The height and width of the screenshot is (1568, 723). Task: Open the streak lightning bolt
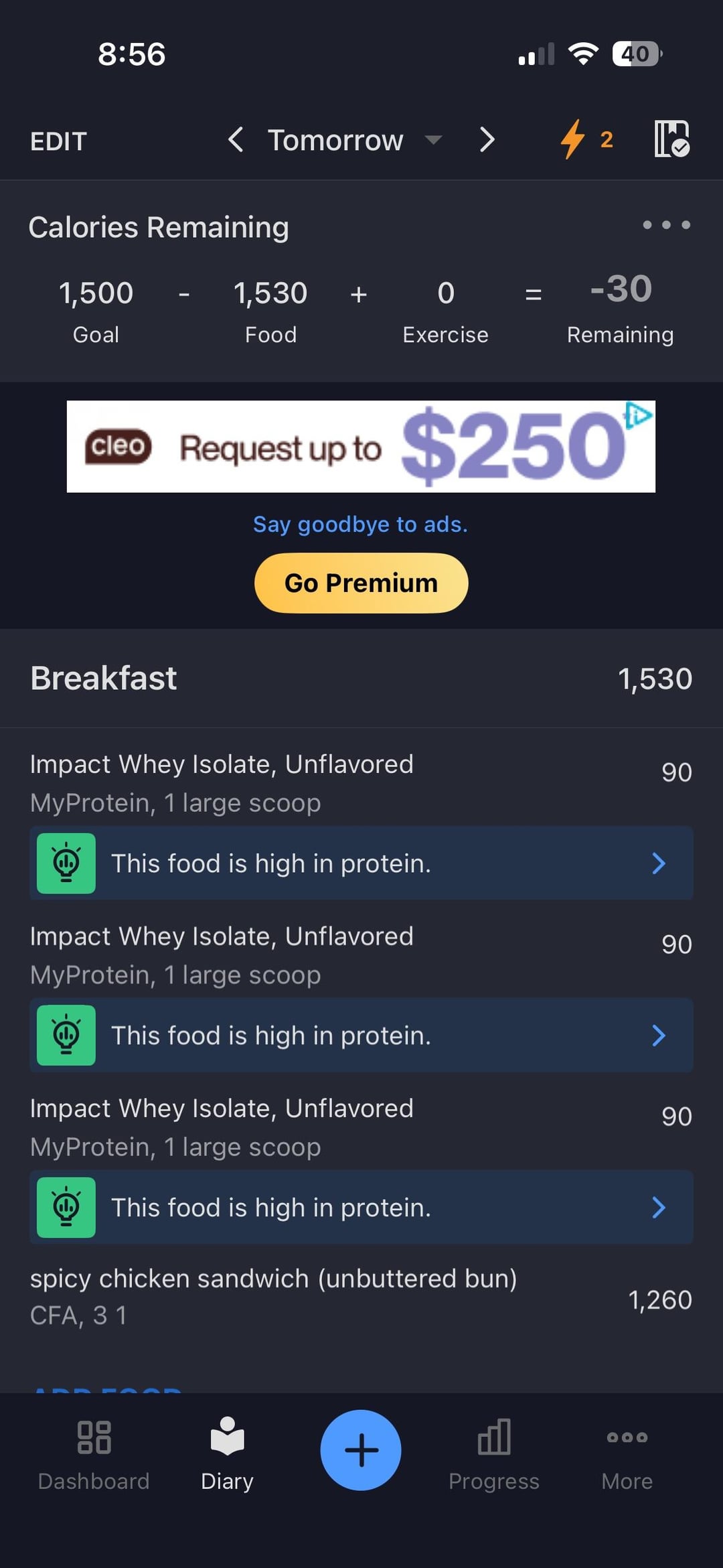point(586,139)
